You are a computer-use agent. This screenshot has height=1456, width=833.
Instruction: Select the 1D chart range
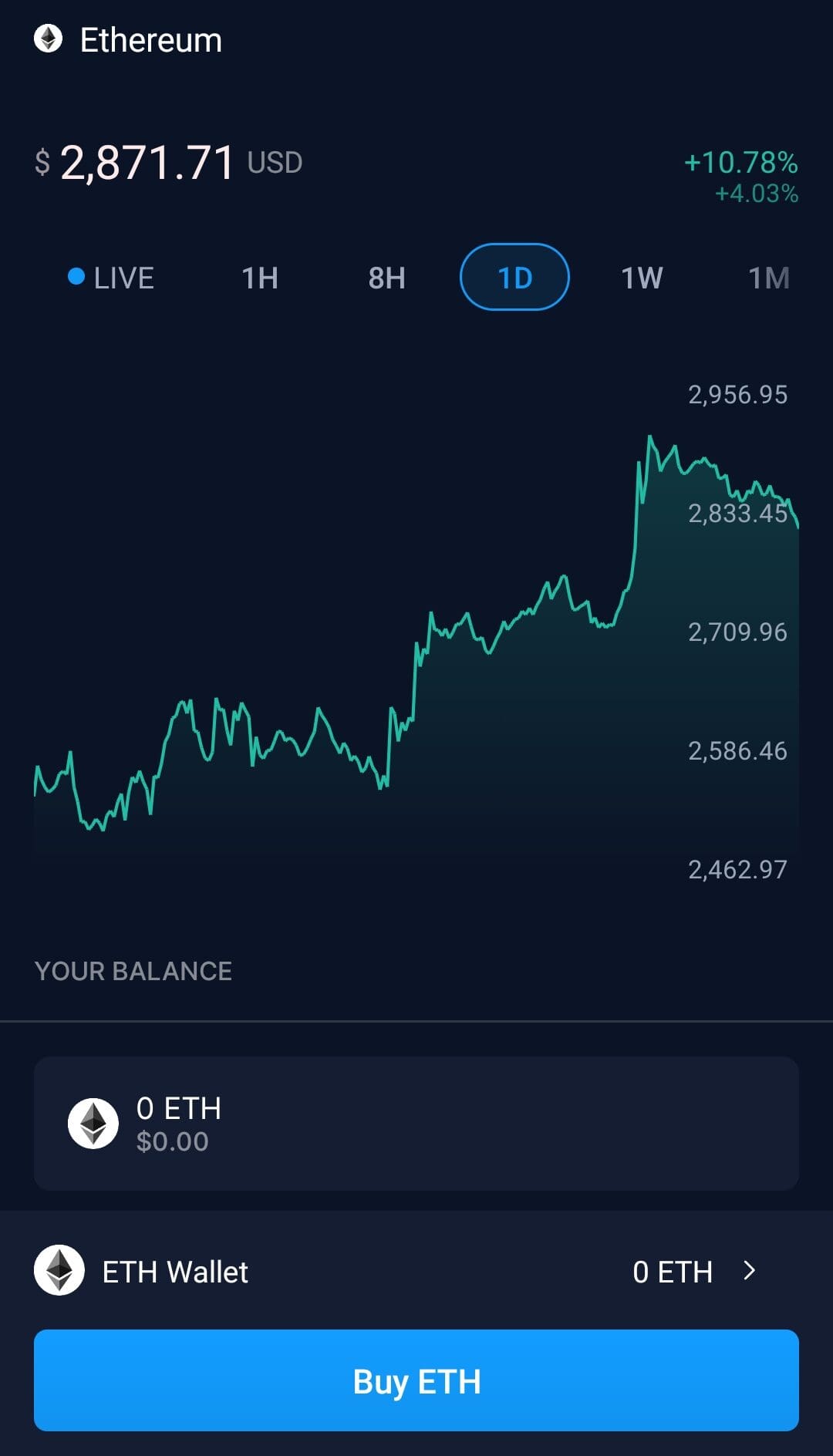coord(514,278)
